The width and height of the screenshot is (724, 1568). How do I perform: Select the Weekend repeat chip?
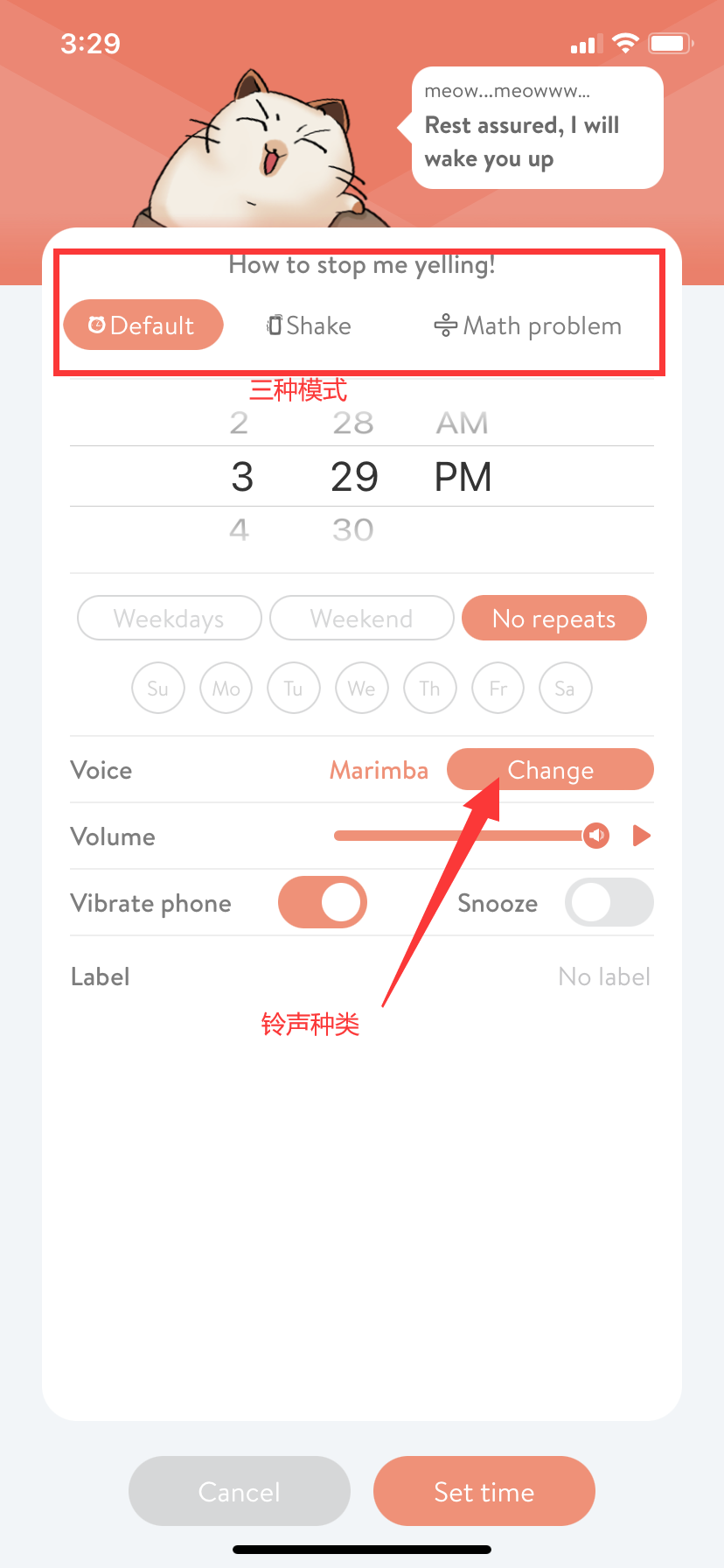pos(361,619)
